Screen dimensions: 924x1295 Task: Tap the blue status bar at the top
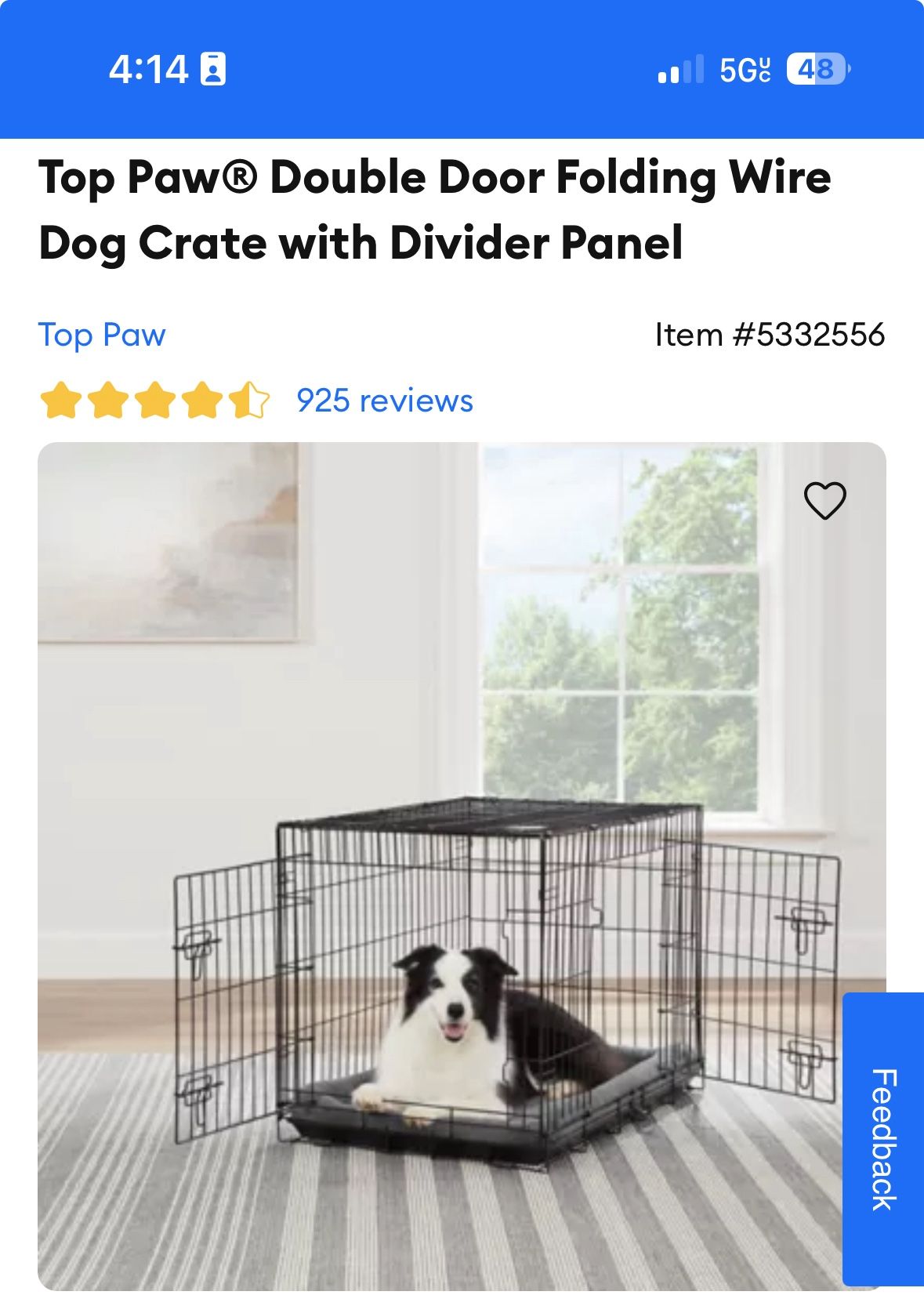462,69
